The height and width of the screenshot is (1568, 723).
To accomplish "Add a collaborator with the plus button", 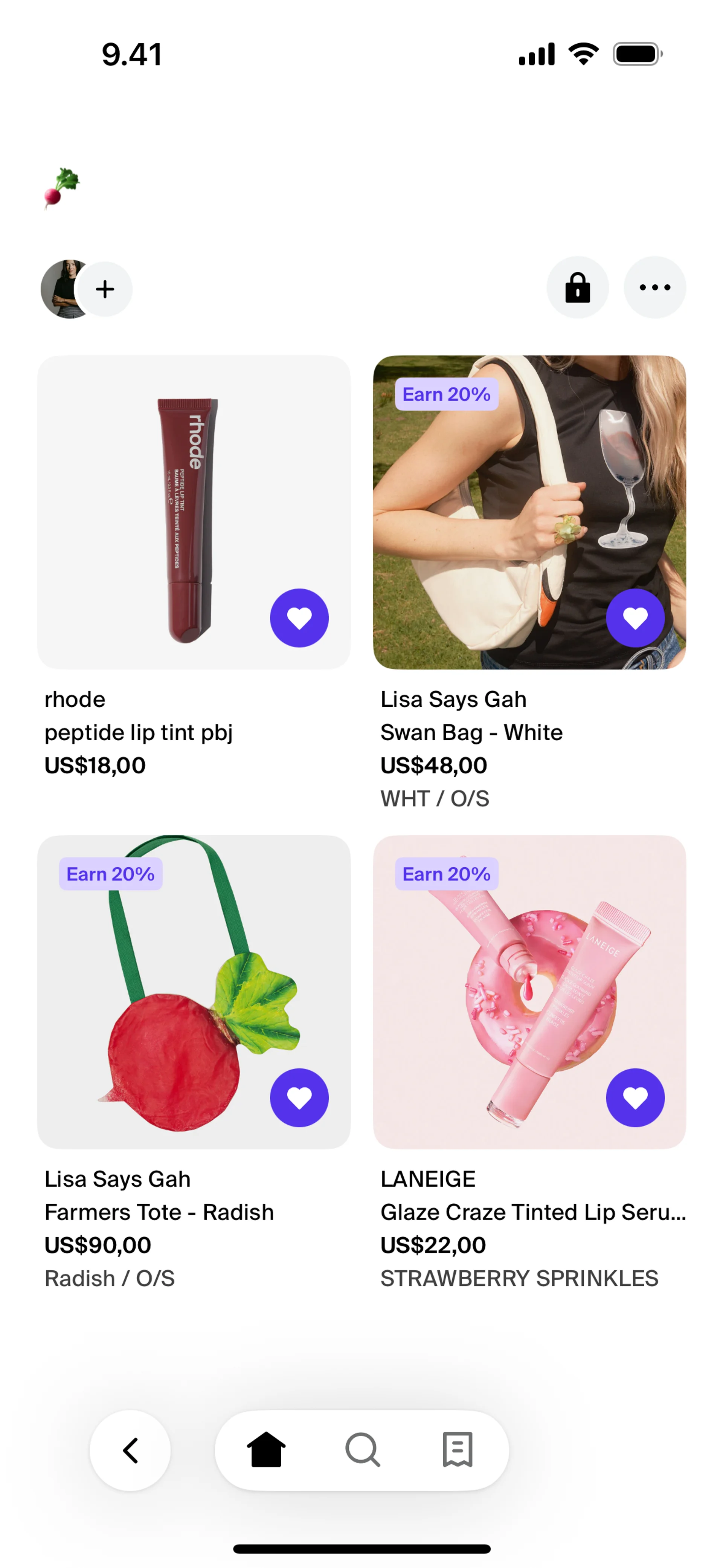I will point(105,289).
